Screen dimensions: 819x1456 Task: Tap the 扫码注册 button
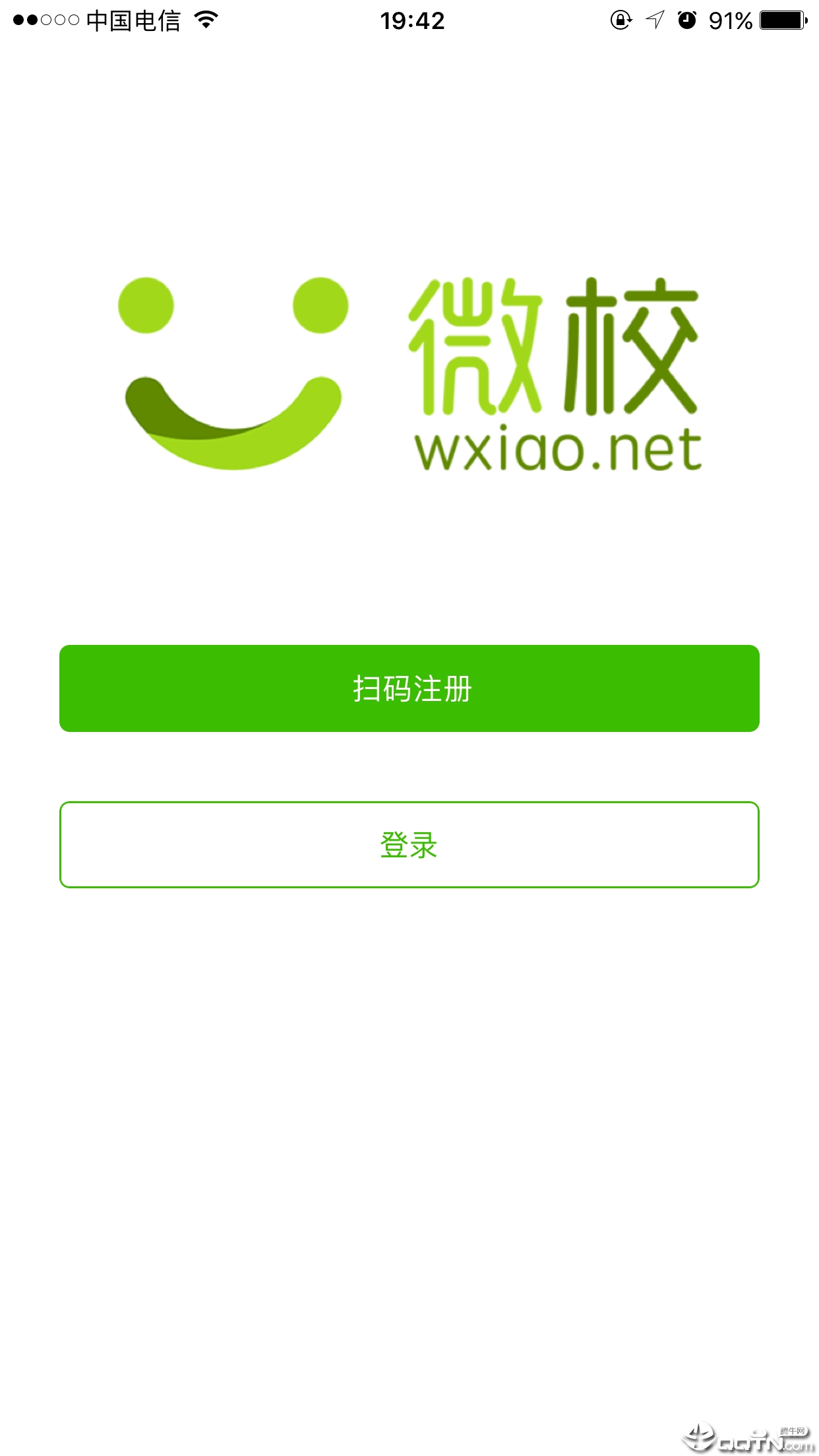tap(409, 688)
